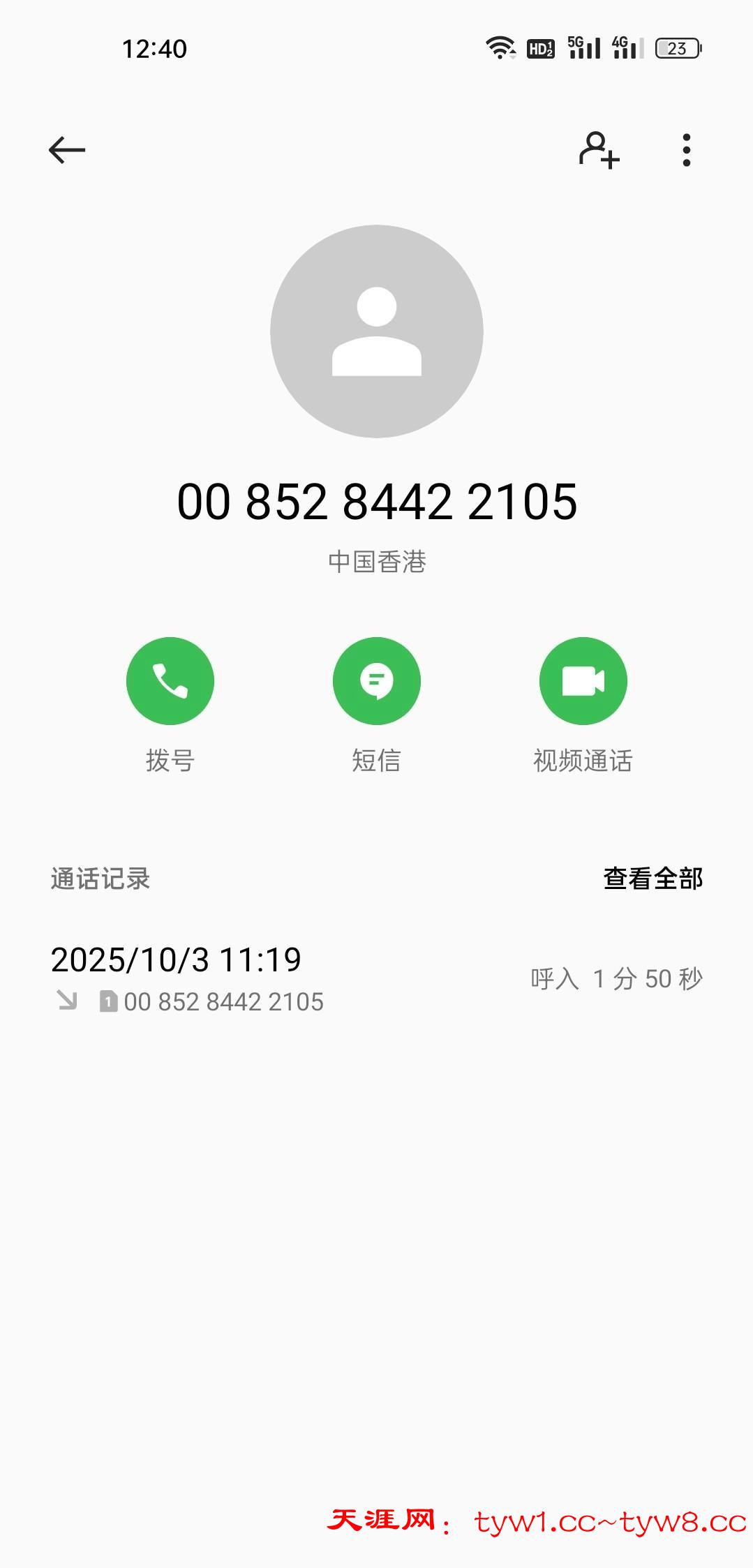
Task: Tap the contact avatar placeholder
Action: [x=376, y=331]
